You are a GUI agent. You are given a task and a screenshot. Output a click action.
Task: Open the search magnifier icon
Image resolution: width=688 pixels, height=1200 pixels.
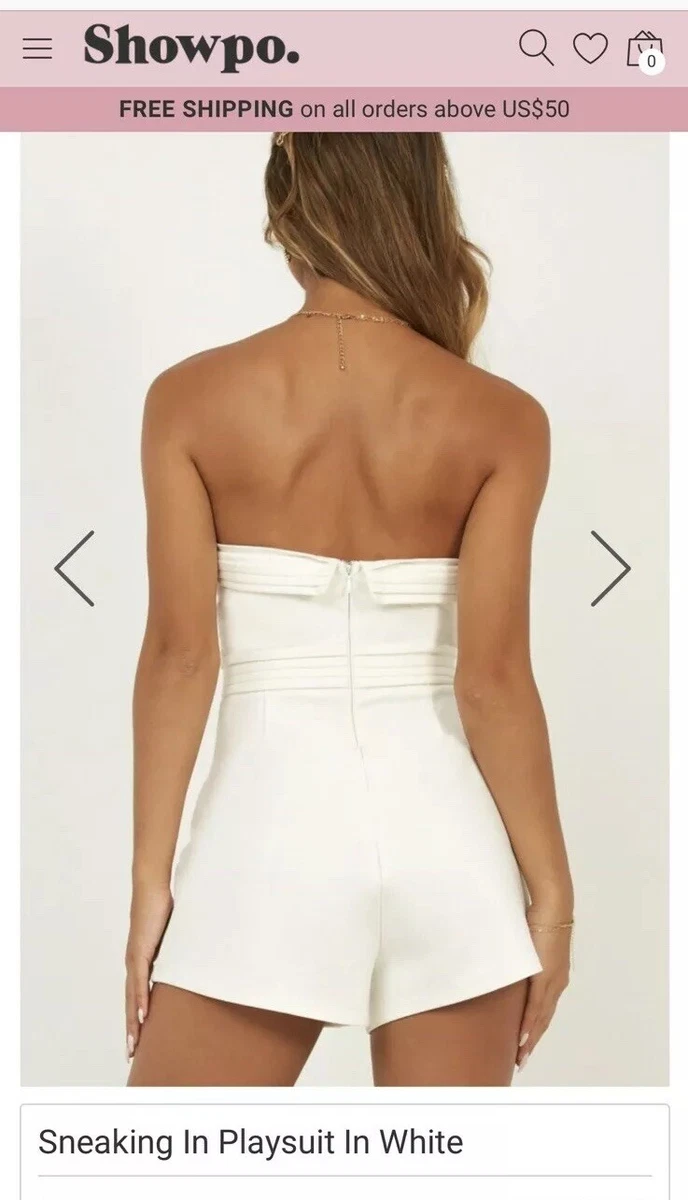coord(536,48)
